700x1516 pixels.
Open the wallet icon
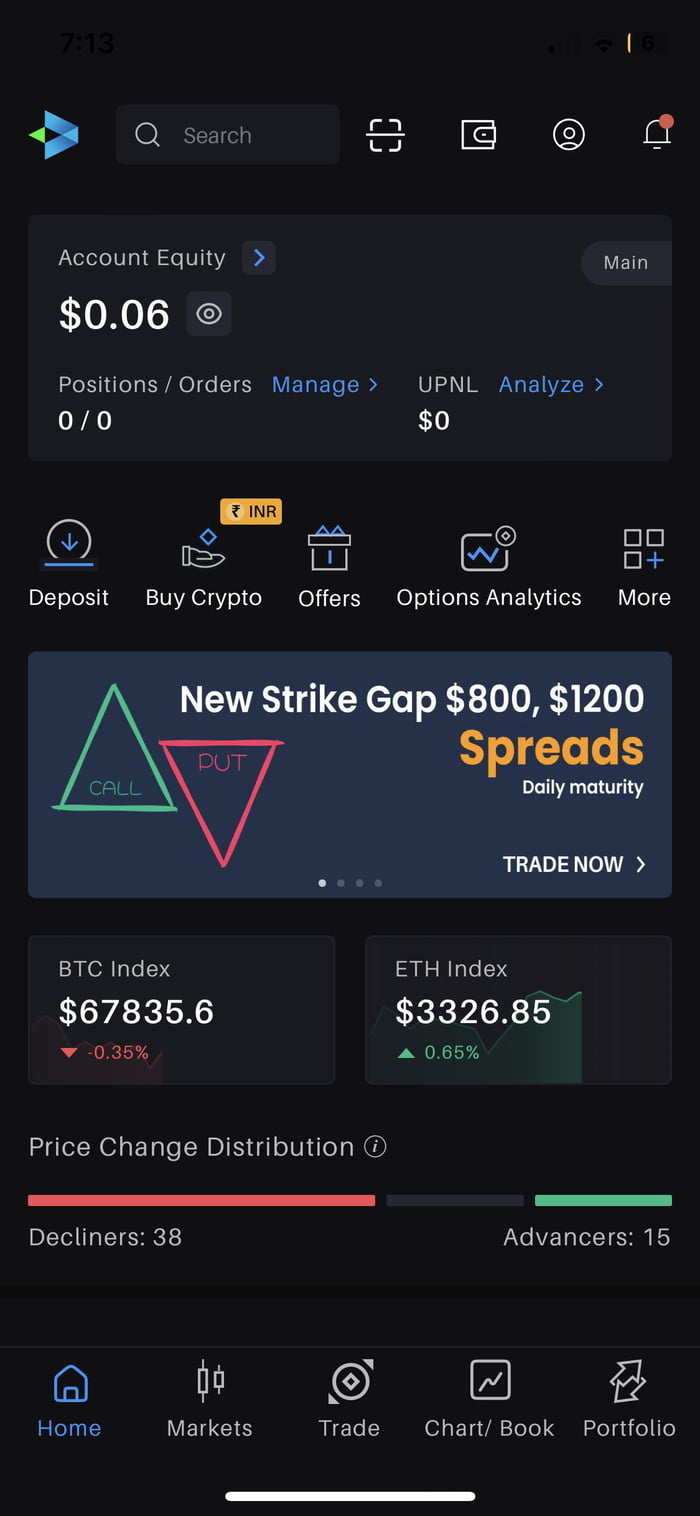[478, 135]
